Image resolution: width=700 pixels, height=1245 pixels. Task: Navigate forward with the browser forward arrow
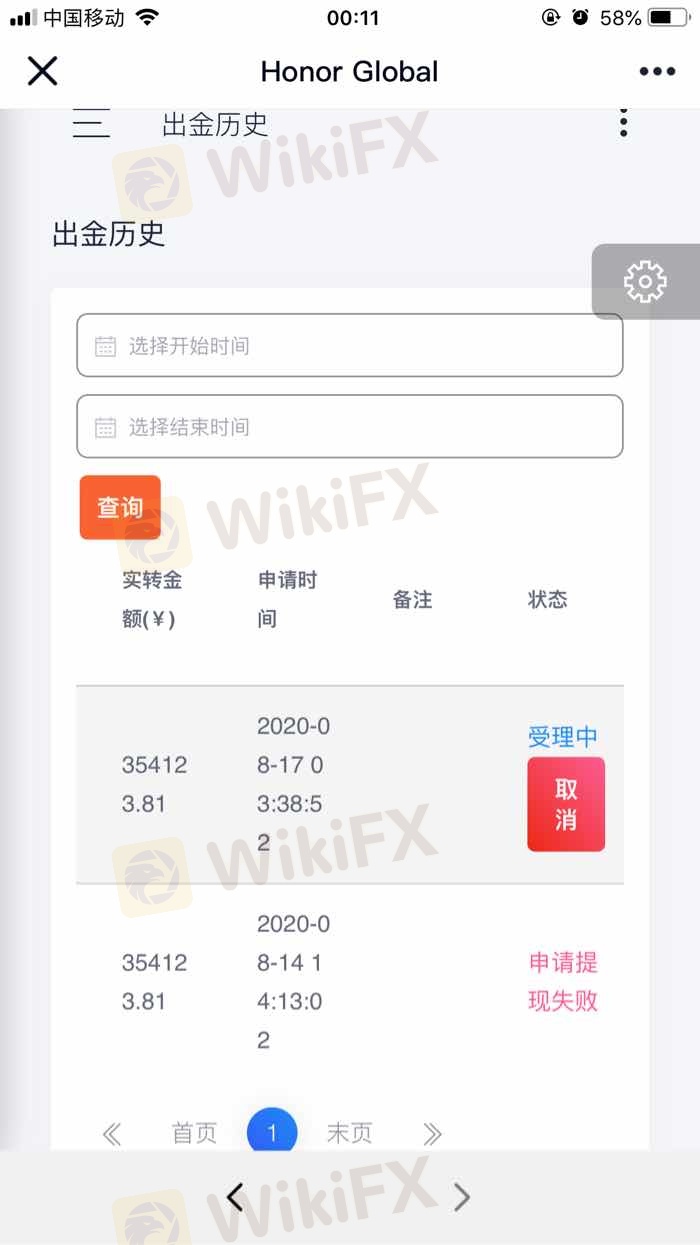(461, 1197)
